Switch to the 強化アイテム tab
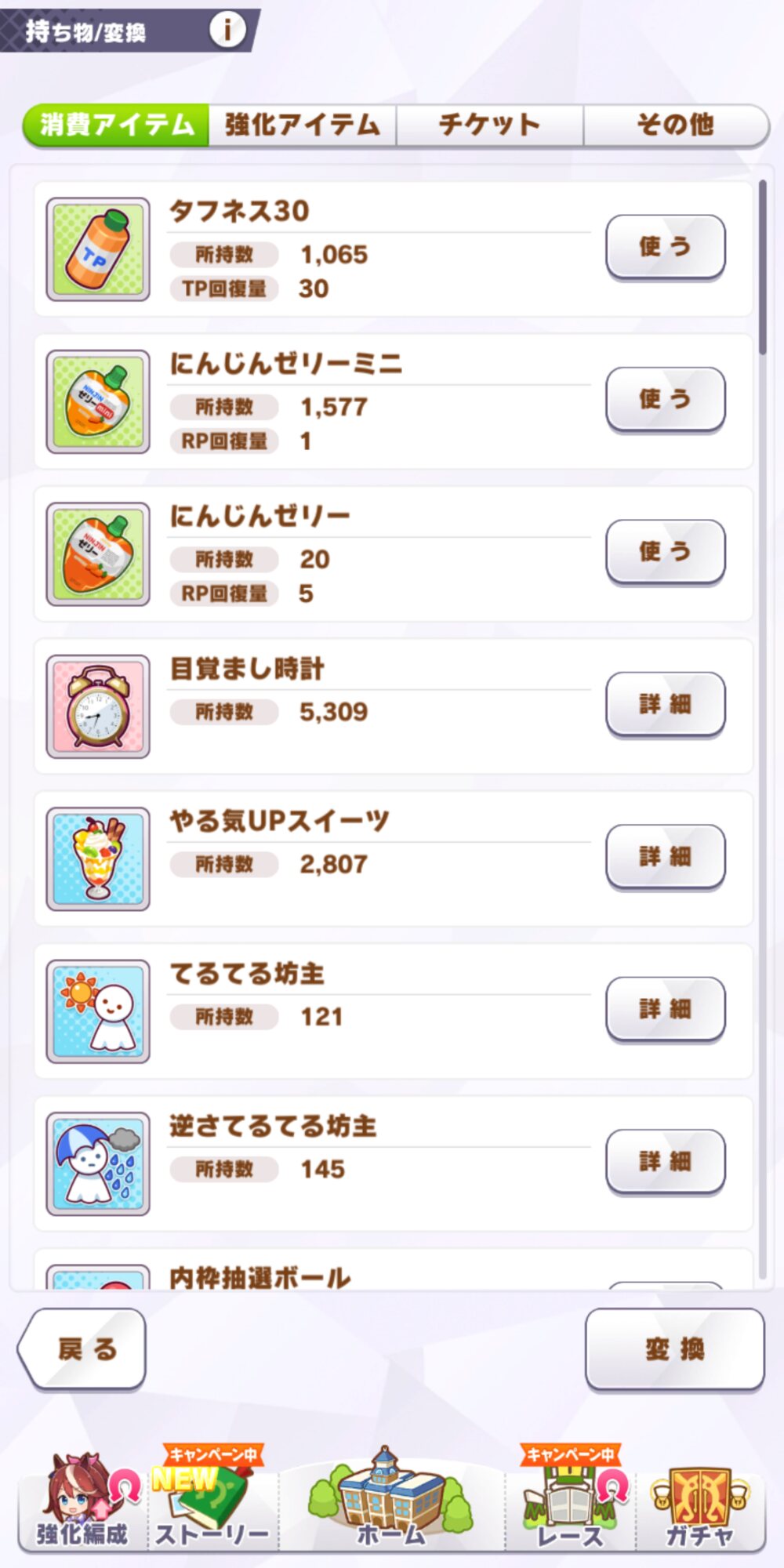Viewport: 784px width, 1568px height. pyautogui.click(x=303, y=125)
